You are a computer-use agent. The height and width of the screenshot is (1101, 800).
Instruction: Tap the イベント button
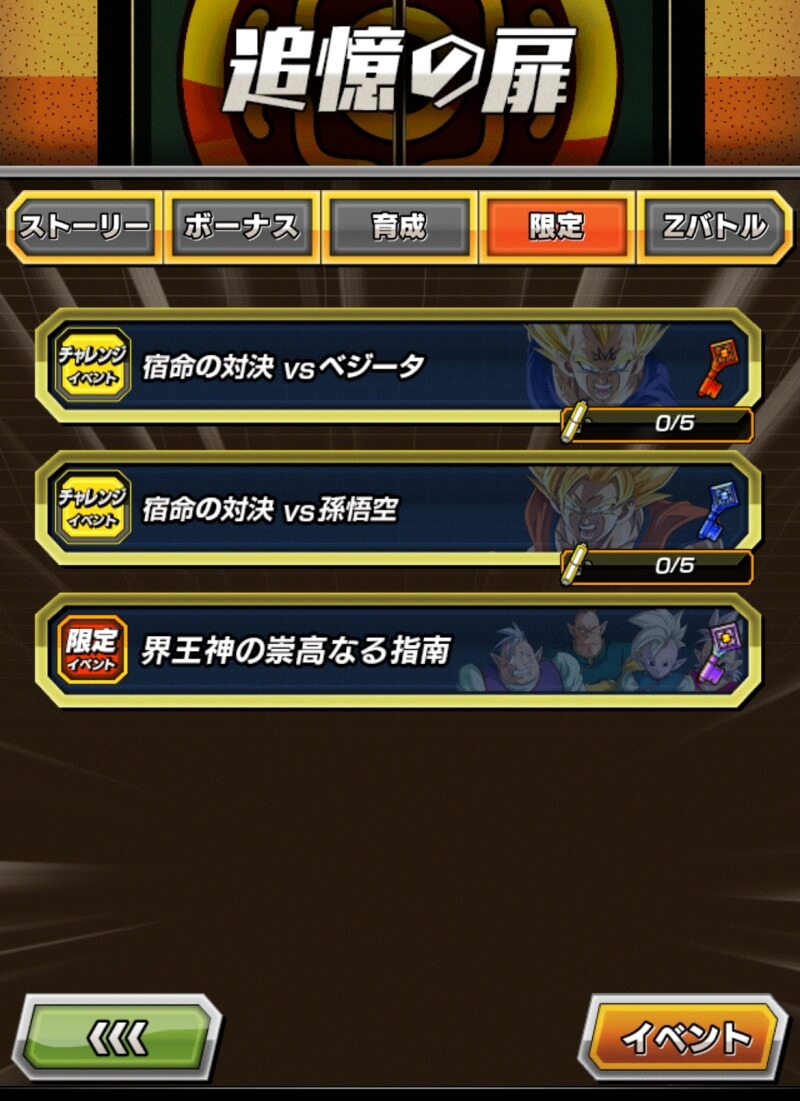click(685, 1037)
